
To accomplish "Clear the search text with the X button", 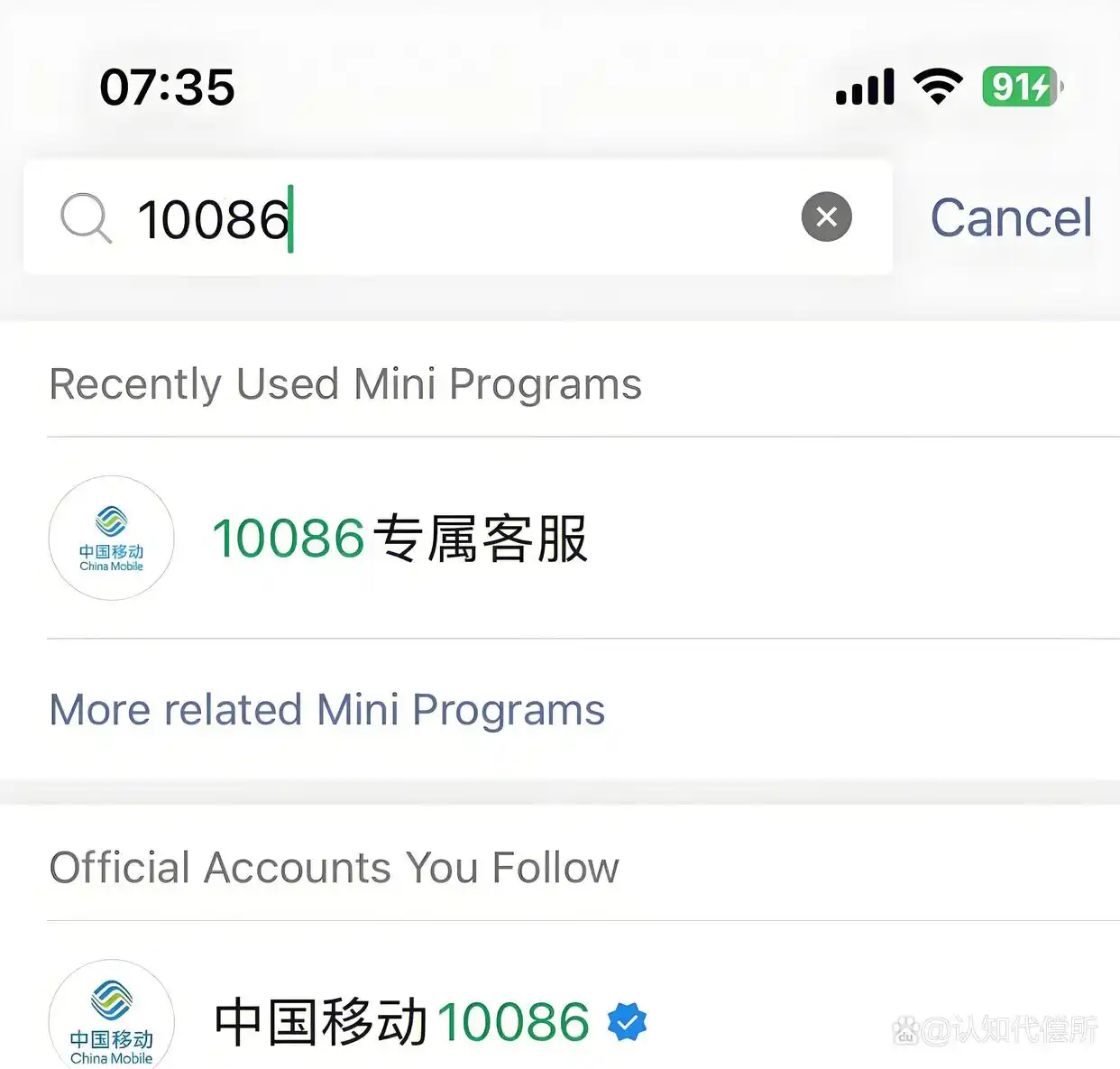I will (826, 217).
